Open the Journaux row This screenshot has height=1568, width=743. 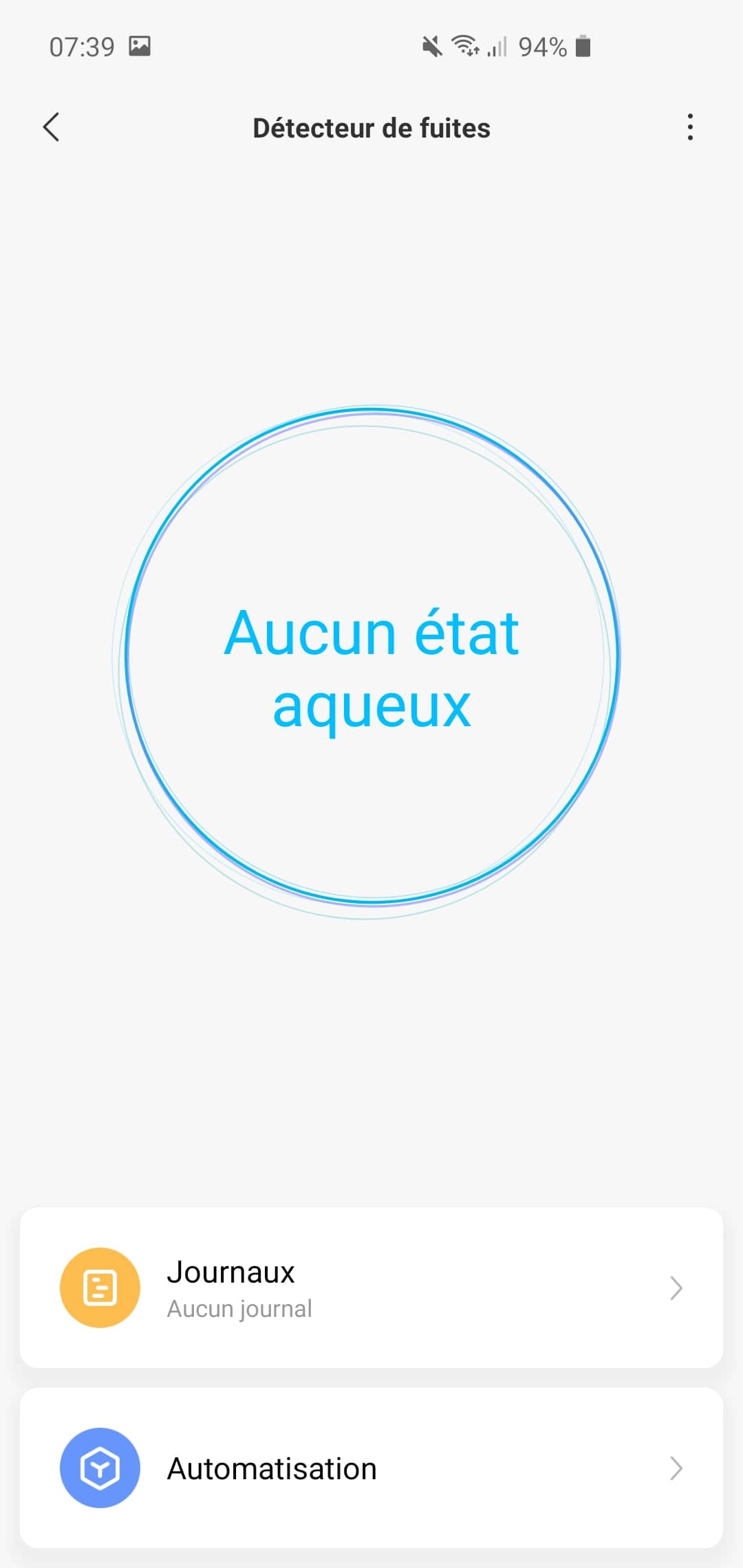coord(371,1287)
